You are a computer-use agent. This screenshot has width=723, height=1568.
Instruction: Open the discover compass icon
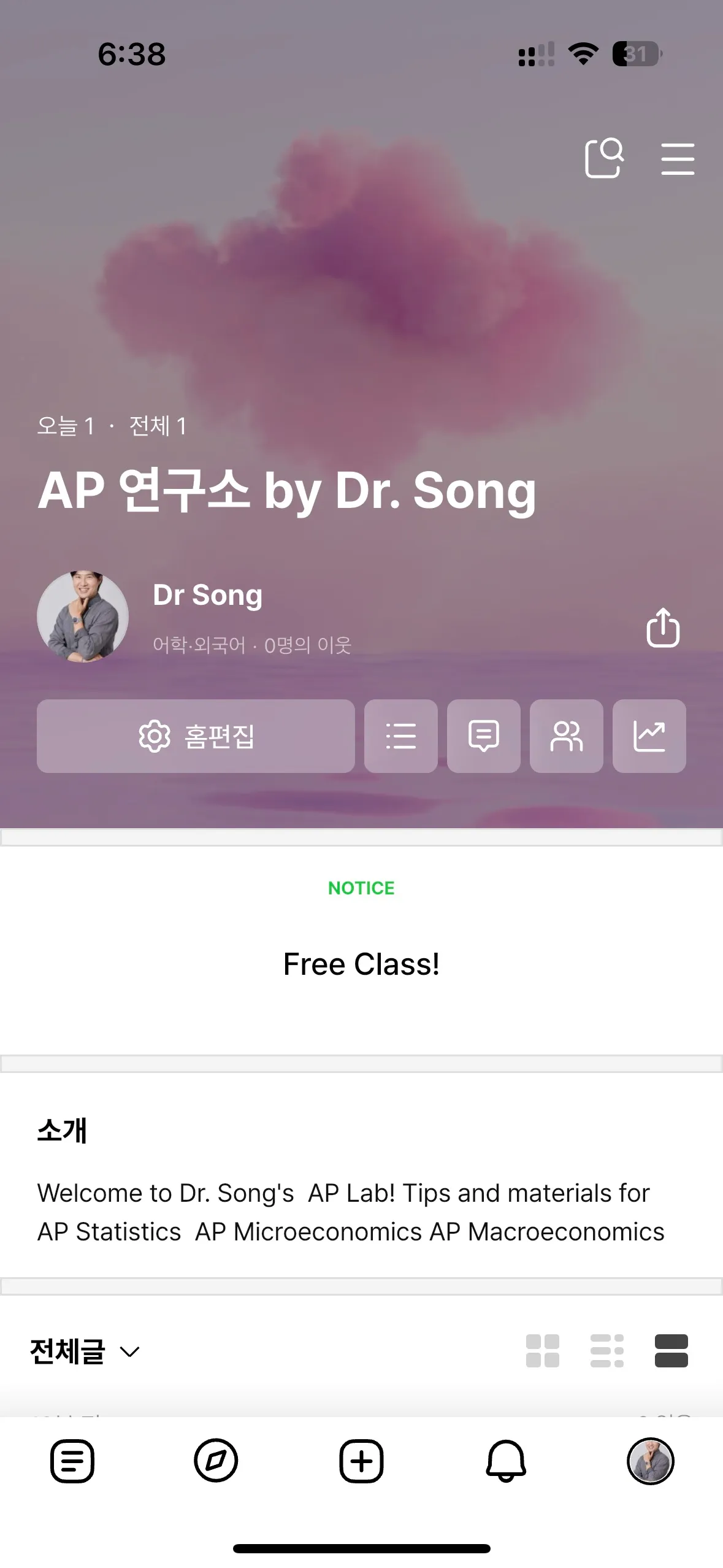(x=216, y=1461)
